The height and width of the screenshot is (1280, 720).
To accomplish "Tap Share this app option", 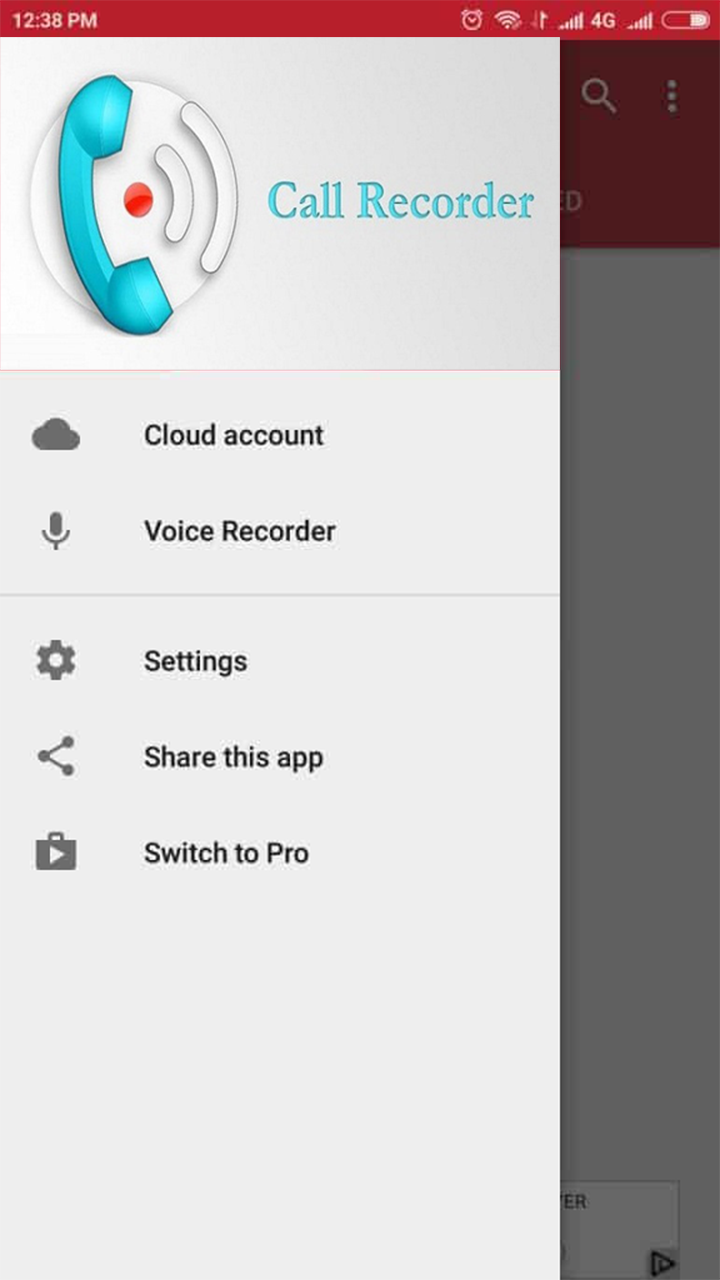I will [233, 756].
